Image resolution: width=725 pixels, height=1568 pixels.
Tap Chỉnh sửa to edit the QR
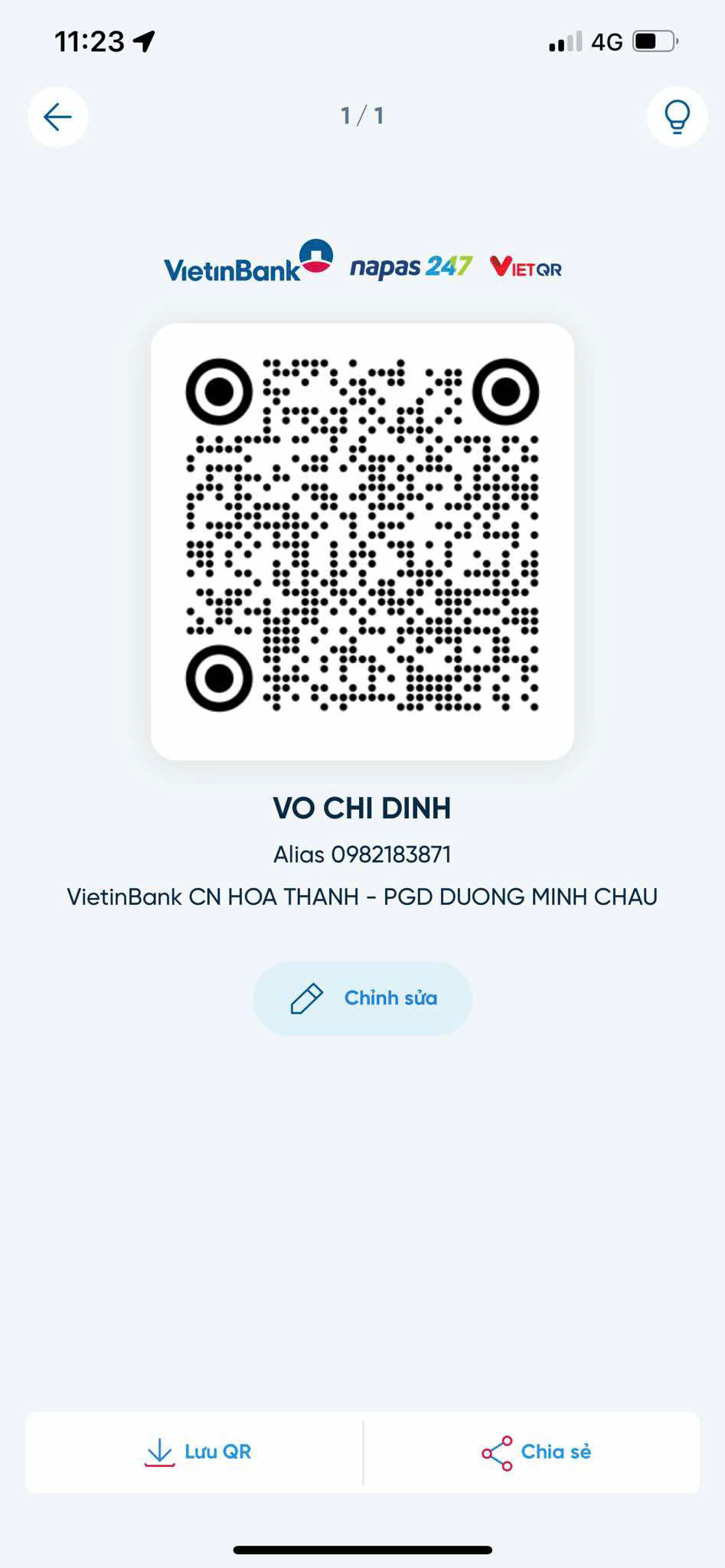tap(362, 998)
